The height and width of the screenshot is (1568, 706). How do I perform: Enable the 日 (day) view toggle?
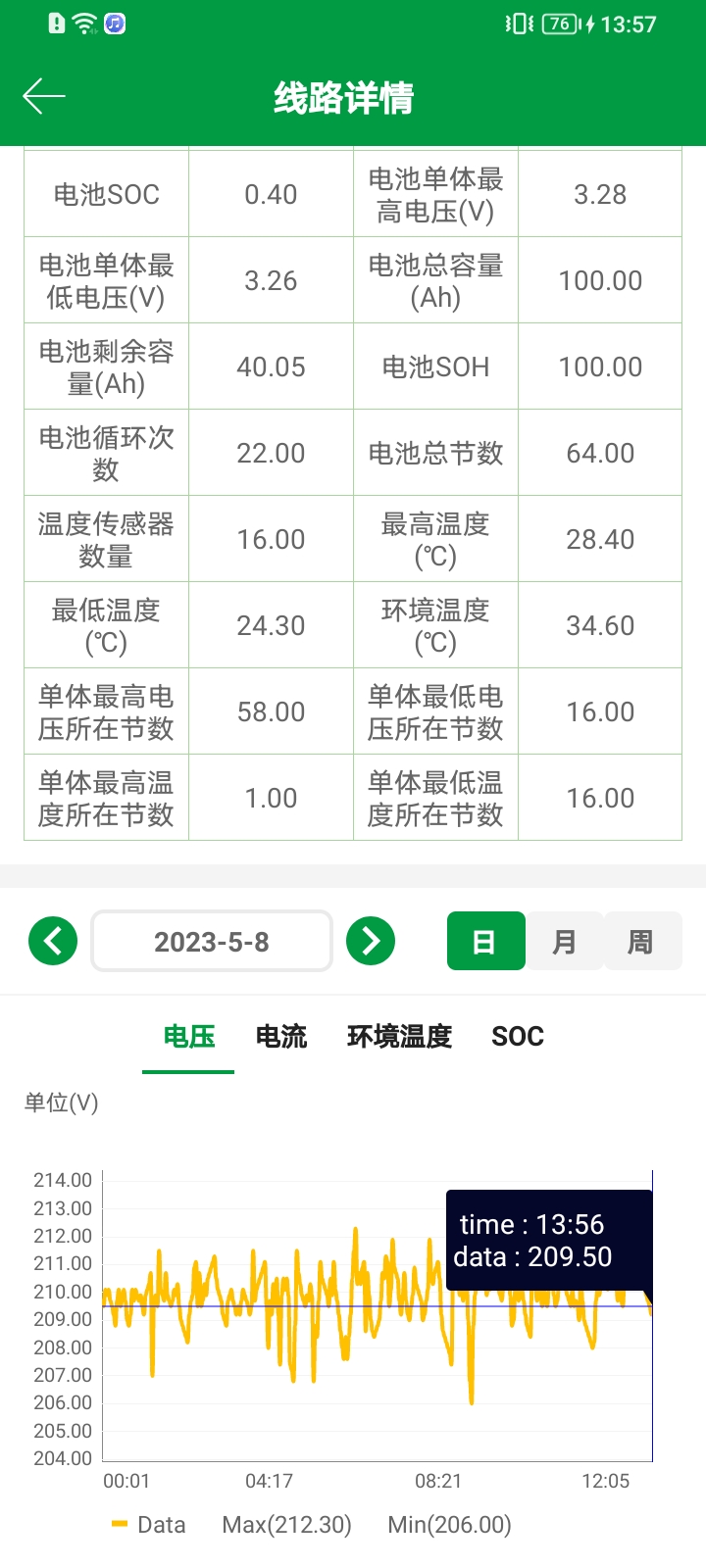486,941
